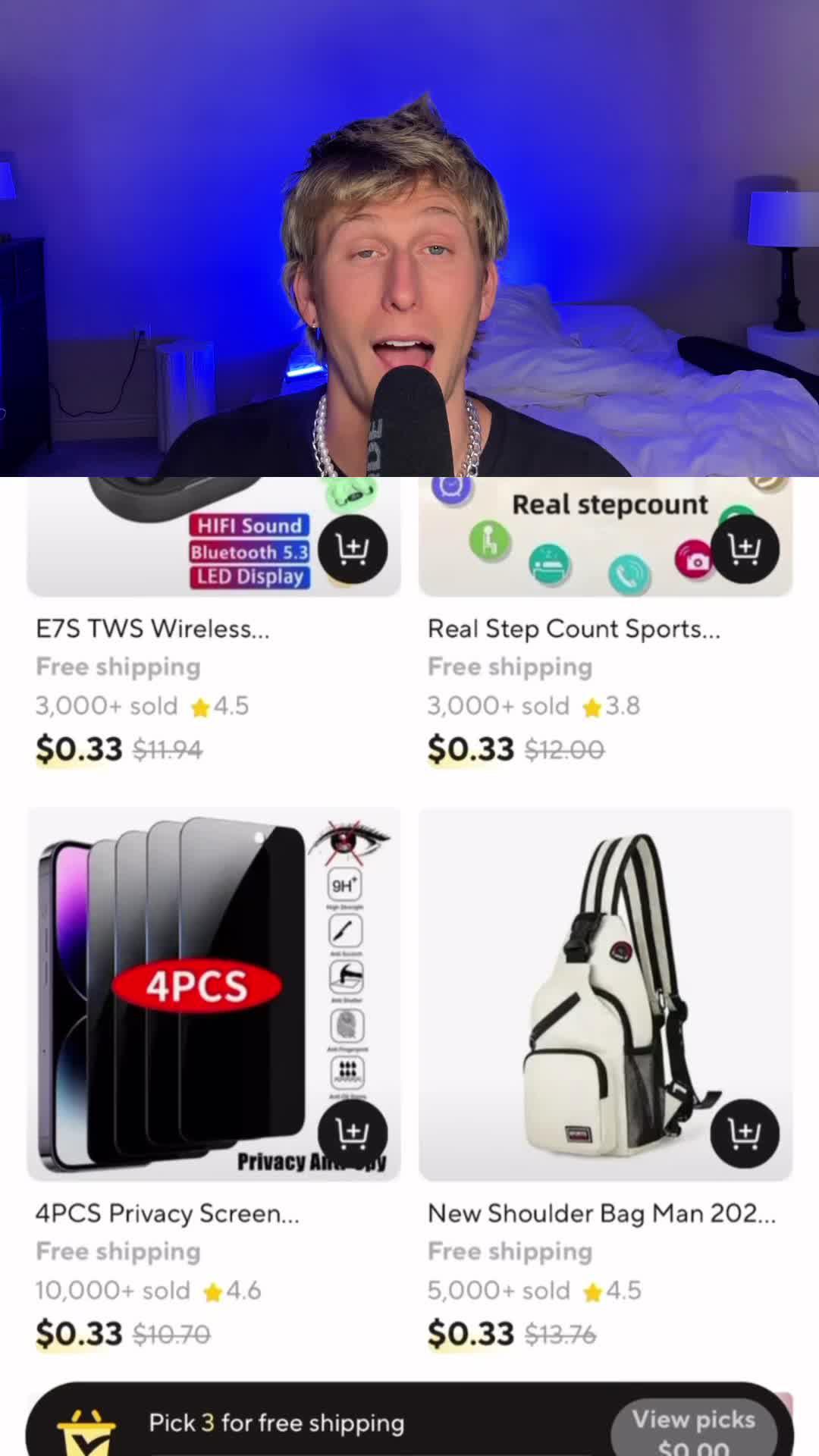819x1456 pixels.
Task: Tap the star icon on the shoulder bag rating
Action: [591, 1290]
